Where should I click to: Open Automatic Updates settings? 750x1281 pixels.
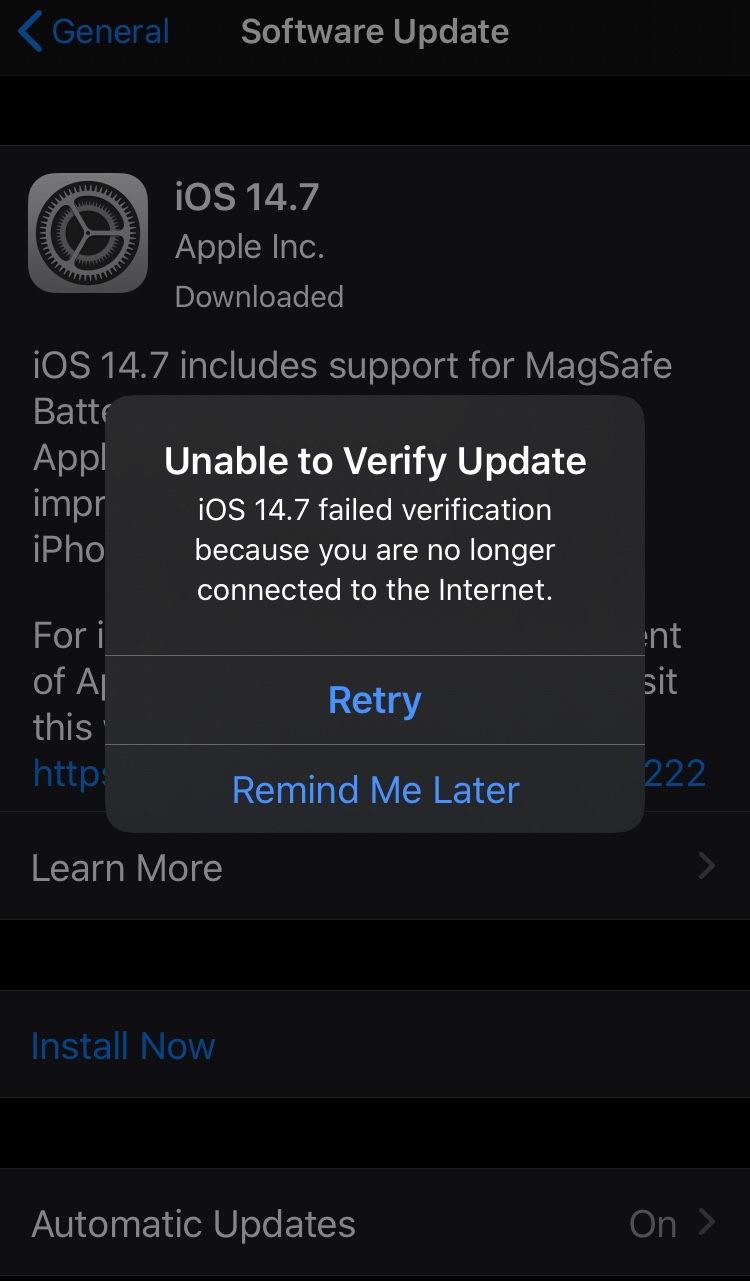coord(375,1224)
